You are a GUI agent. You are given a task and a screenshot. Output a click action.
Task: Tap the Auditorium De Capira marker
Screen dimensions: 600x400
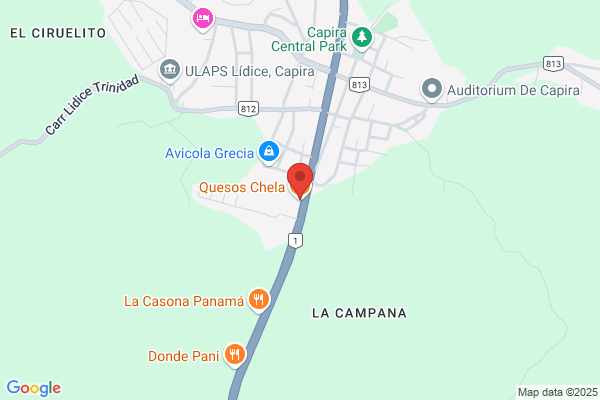click(x=432, y=90)
